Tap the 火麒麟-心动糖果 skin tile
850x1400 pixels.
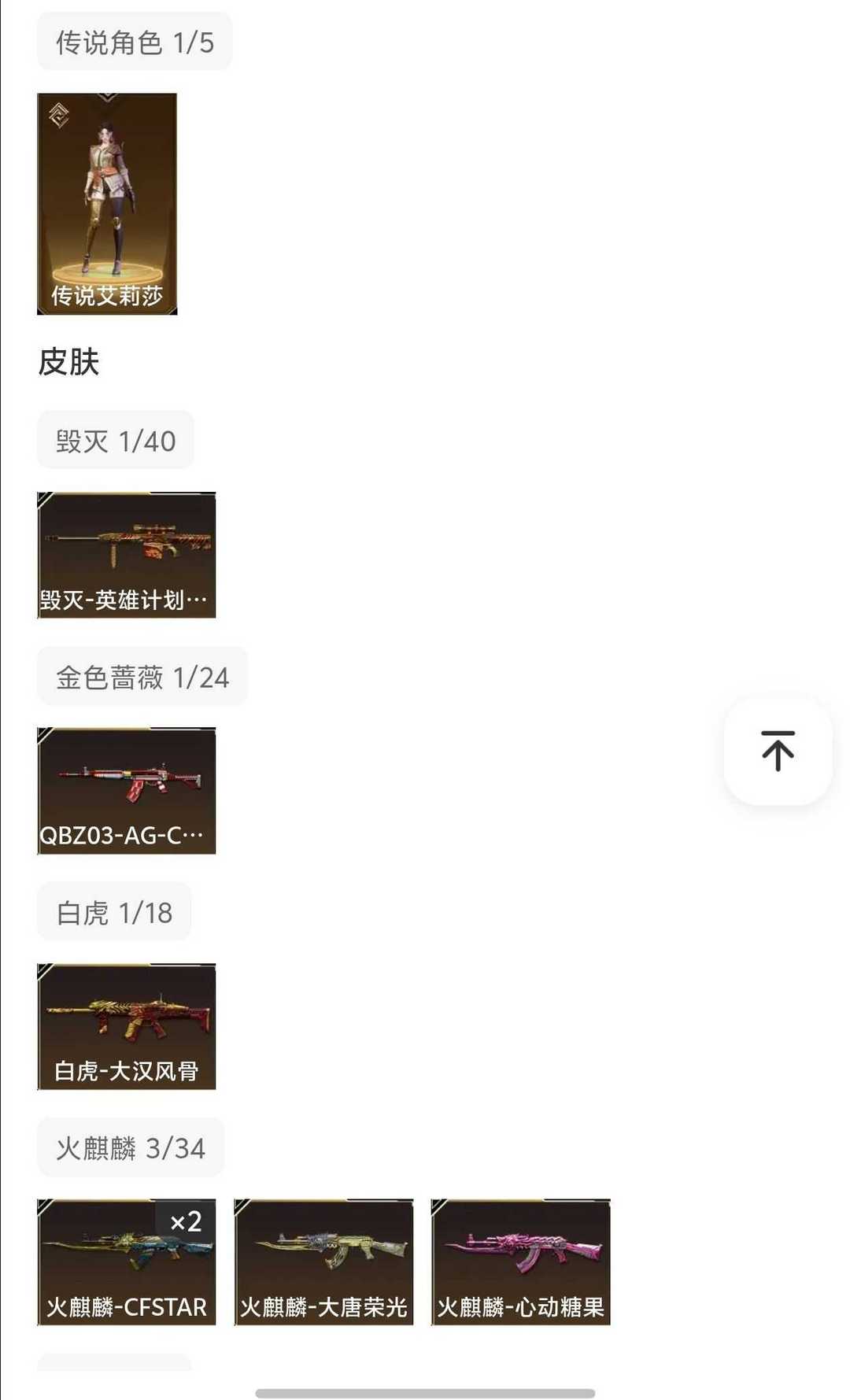pyautogui.click(x=520, y=1261)
